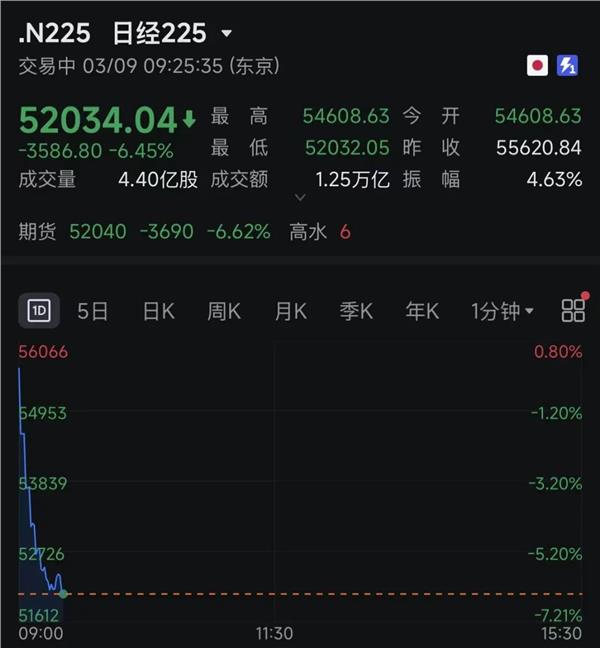This screenshot has width=600, height=648.
Task: Select the 日K daily candlestick tab
Action: point(158,311)
